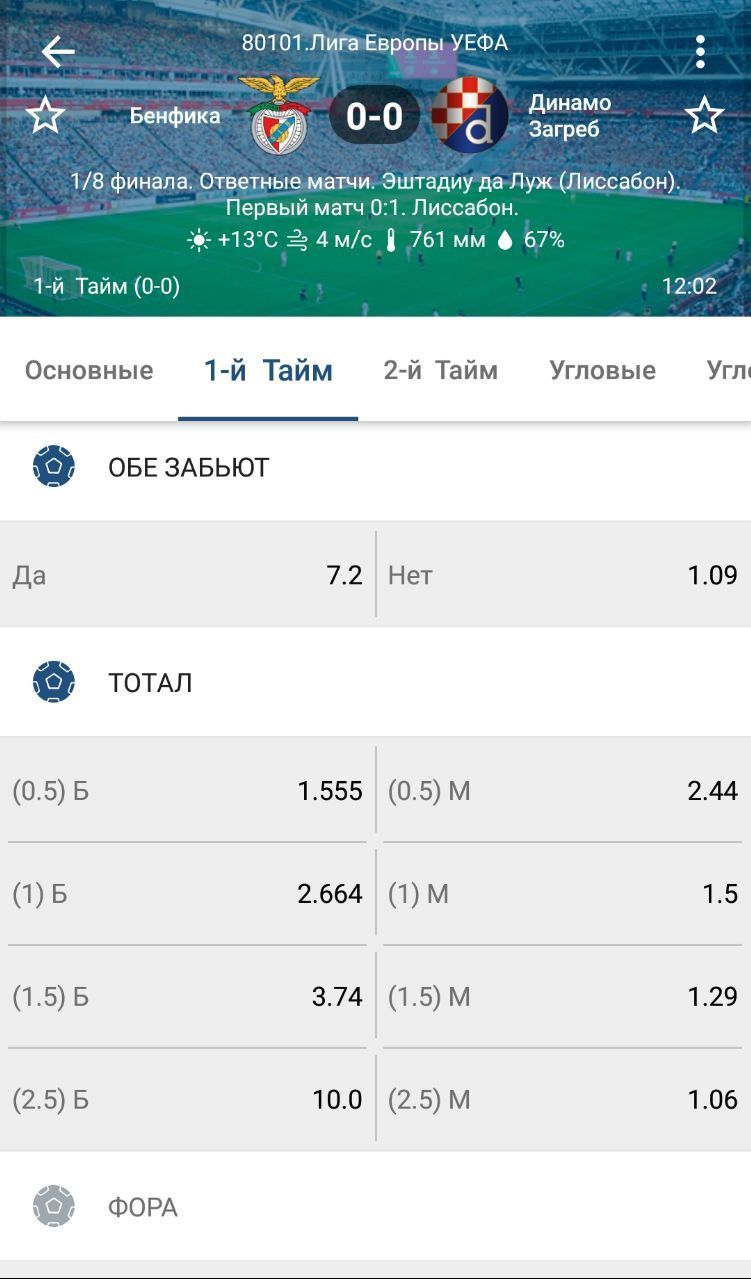This screenshot has height=1279, width=751.
Task: Select the 1-й Тайм tab
Action: pos(268,370)
